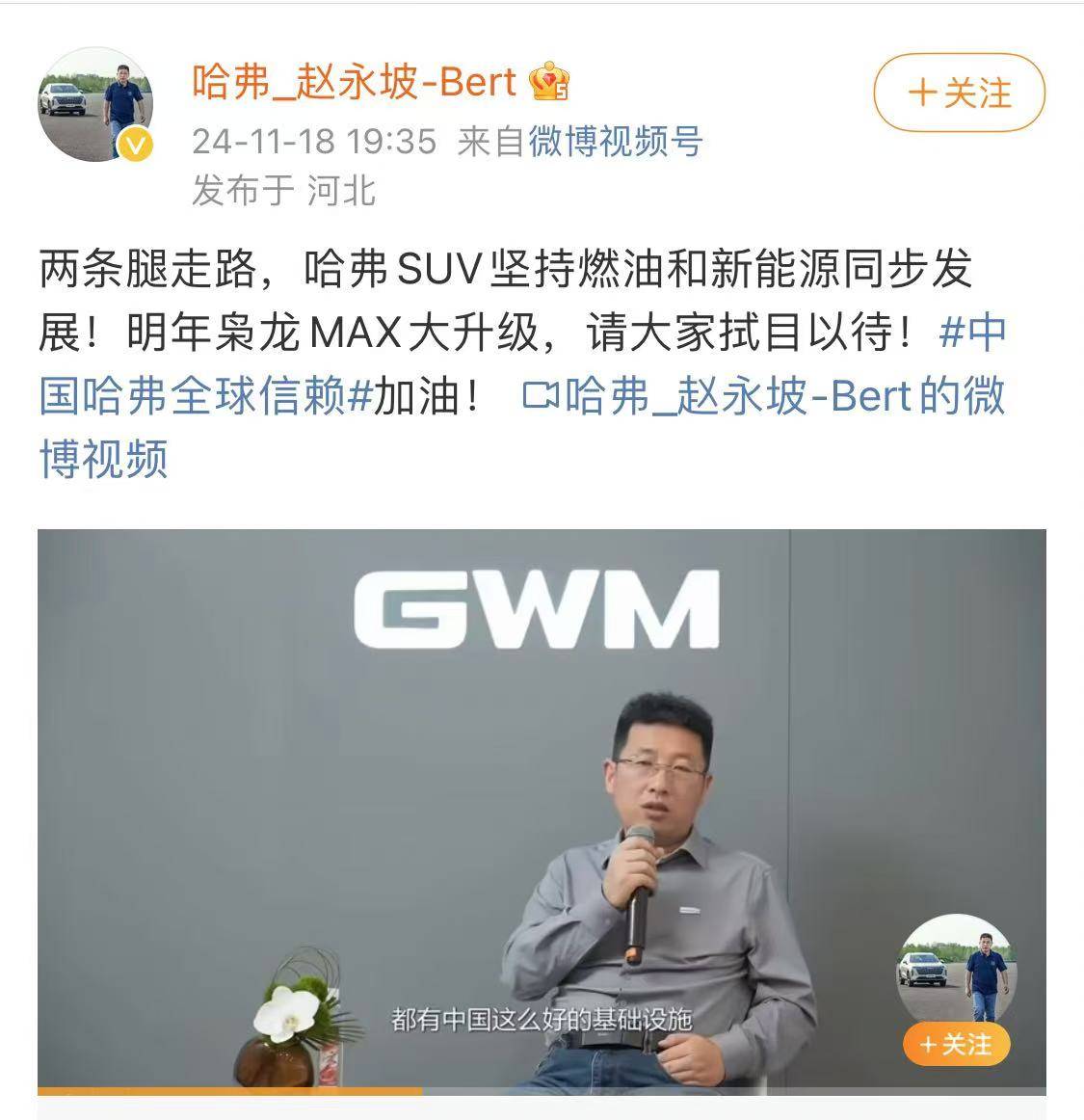
Task: Open the 微博视频号 source link
Action: 615,142
